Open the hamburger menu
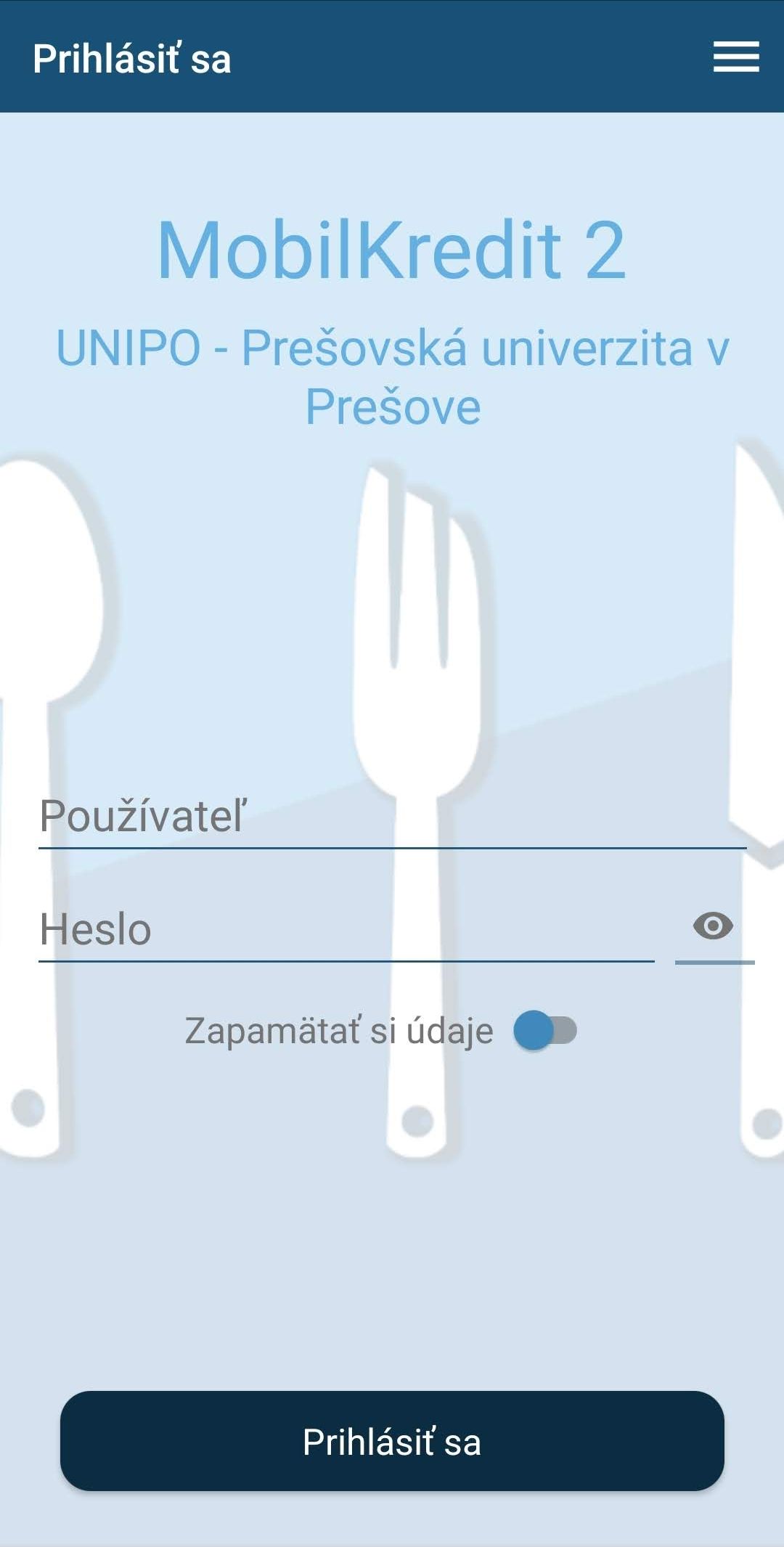Screen dimensions: 784x1547 735,57
